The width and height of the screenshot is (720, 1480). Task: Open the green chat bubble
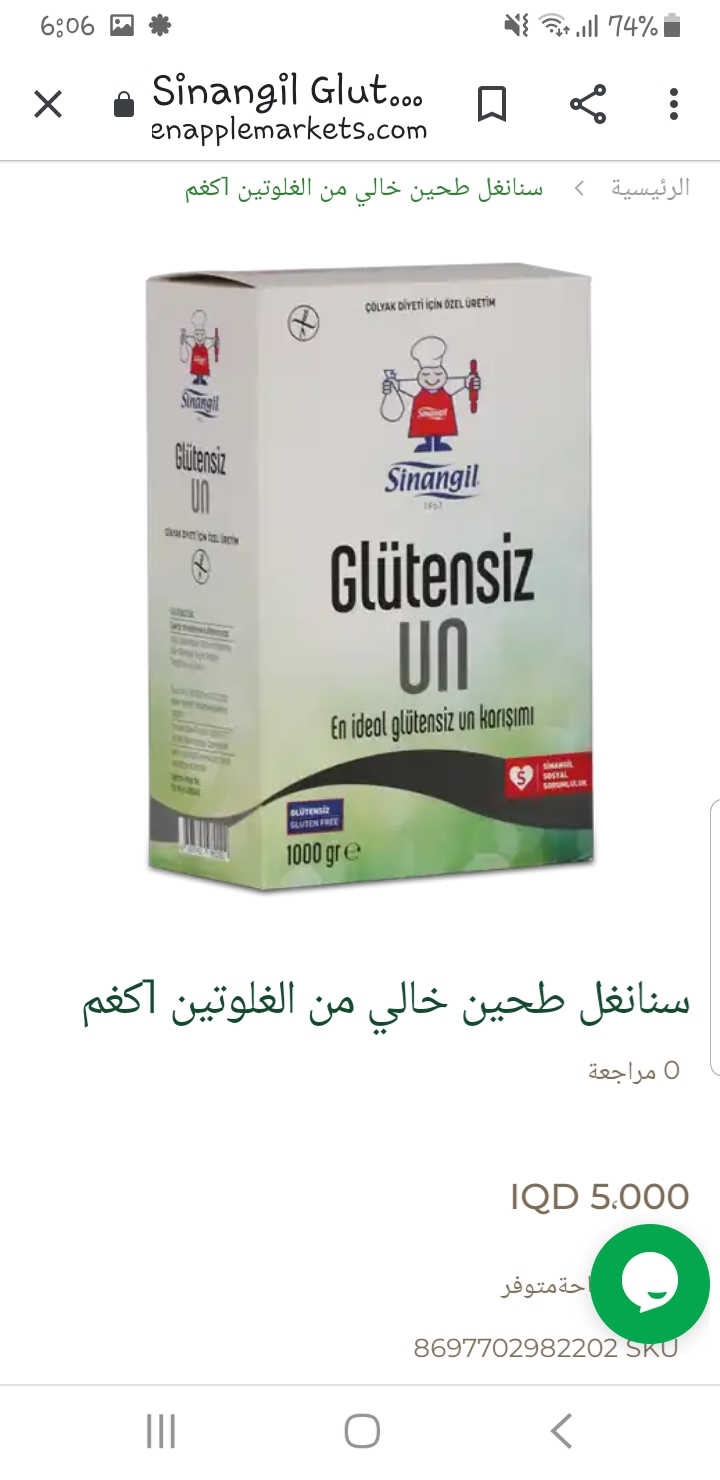pyautogui.click(x=650, y=1283)
